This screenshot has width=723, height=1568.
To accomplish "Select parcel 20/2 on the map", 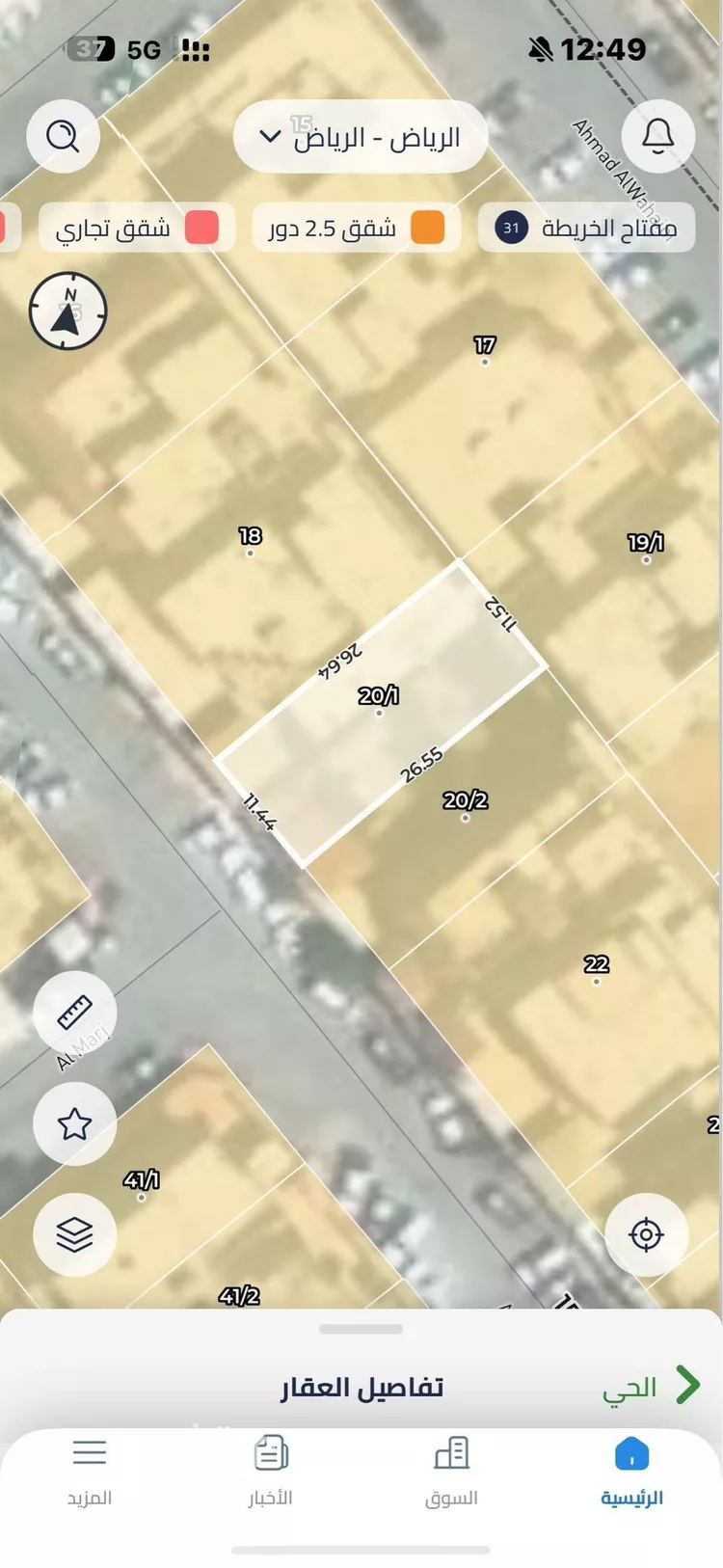I will [465, 803].
